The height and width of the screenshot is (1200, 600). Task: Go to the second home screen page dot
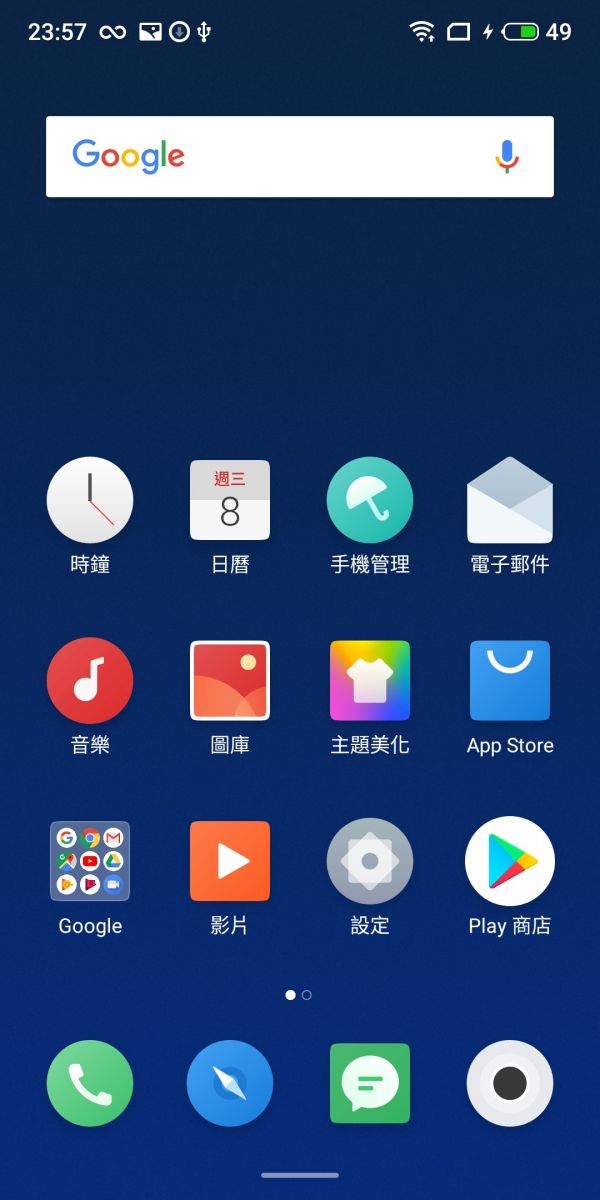pos(306,995)
